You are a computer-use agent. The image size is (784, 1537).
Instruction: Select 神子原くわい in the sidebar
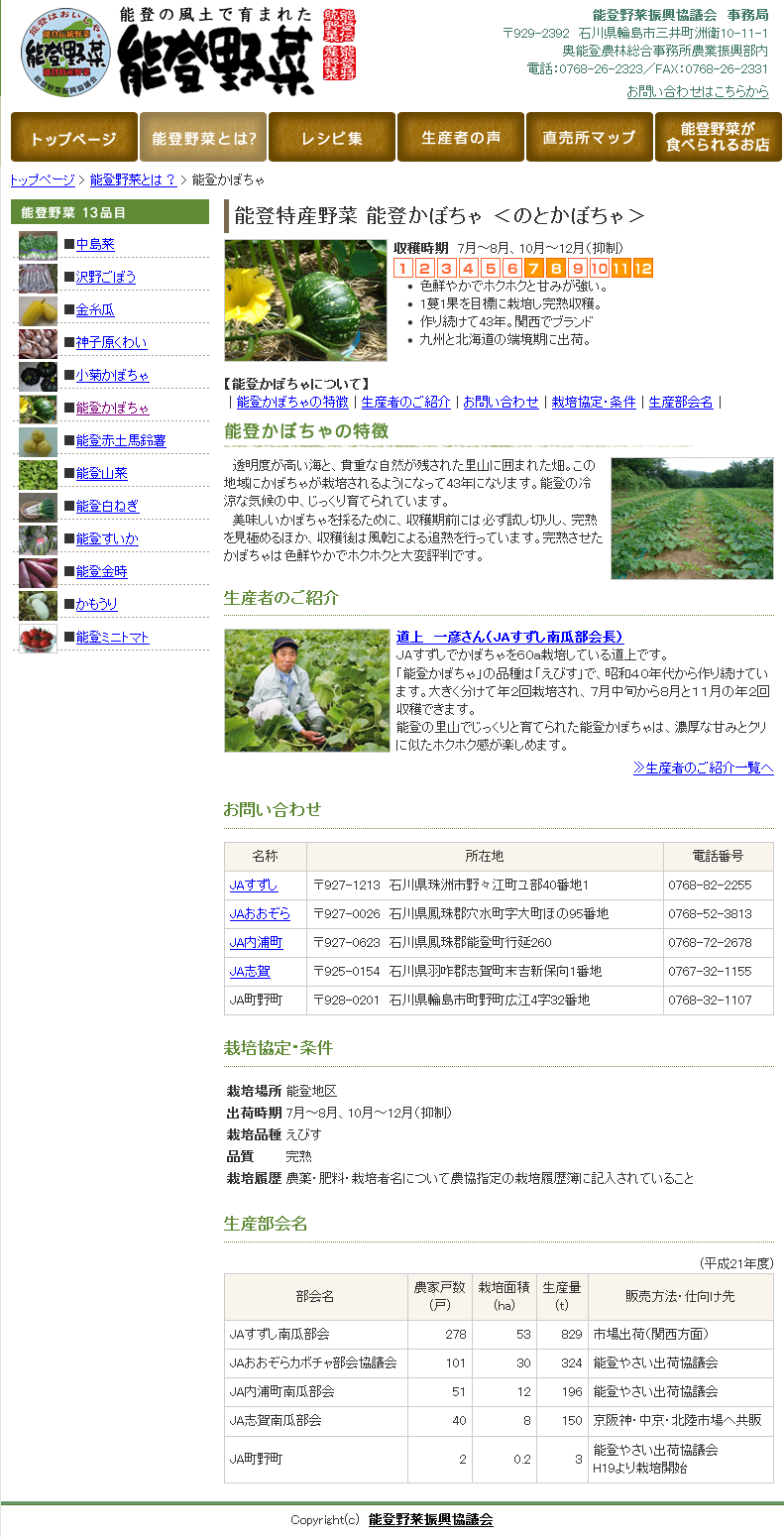pyautogui.click(x=111, y=342)
